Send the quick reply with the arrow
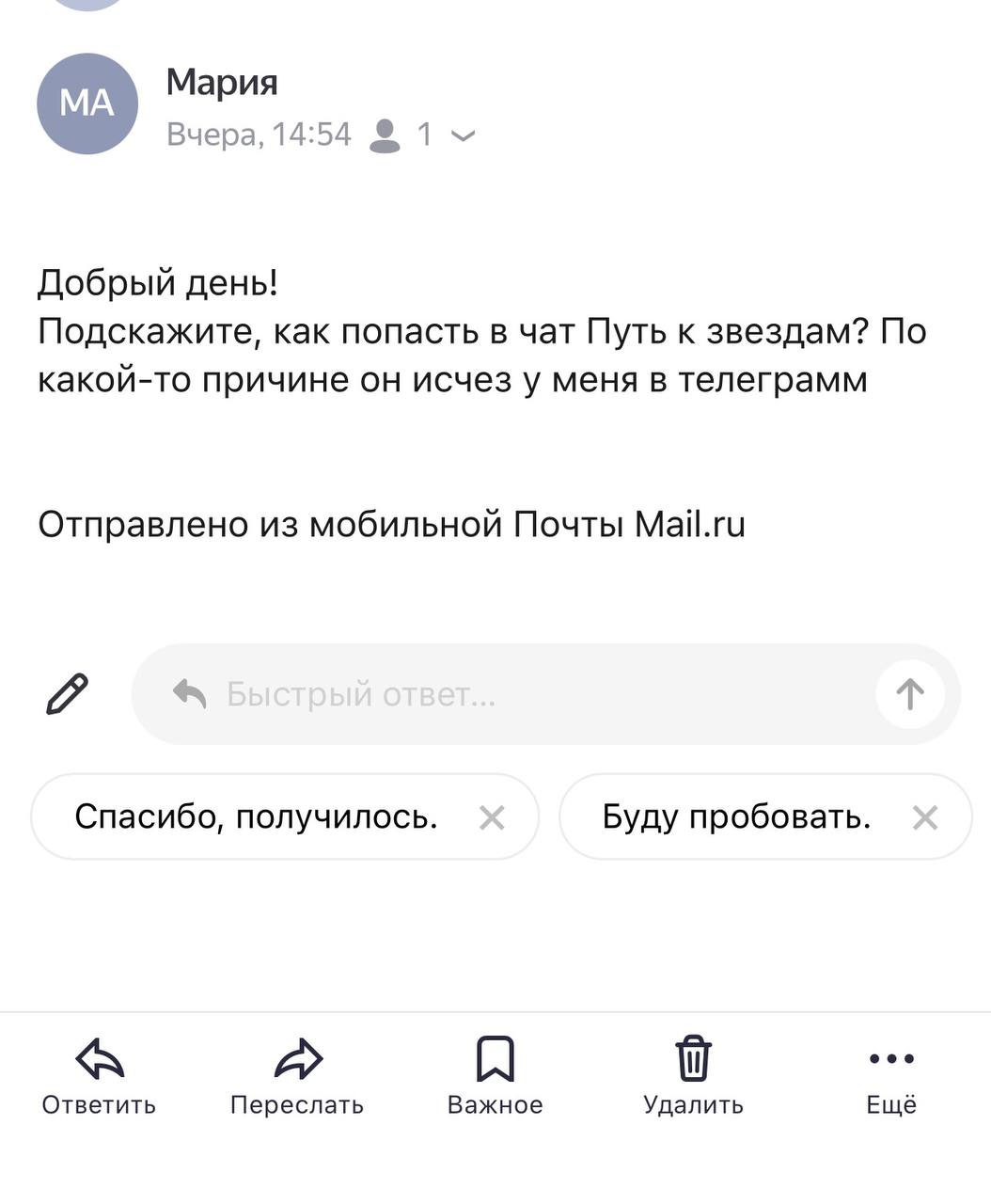 tap(909, 694)
